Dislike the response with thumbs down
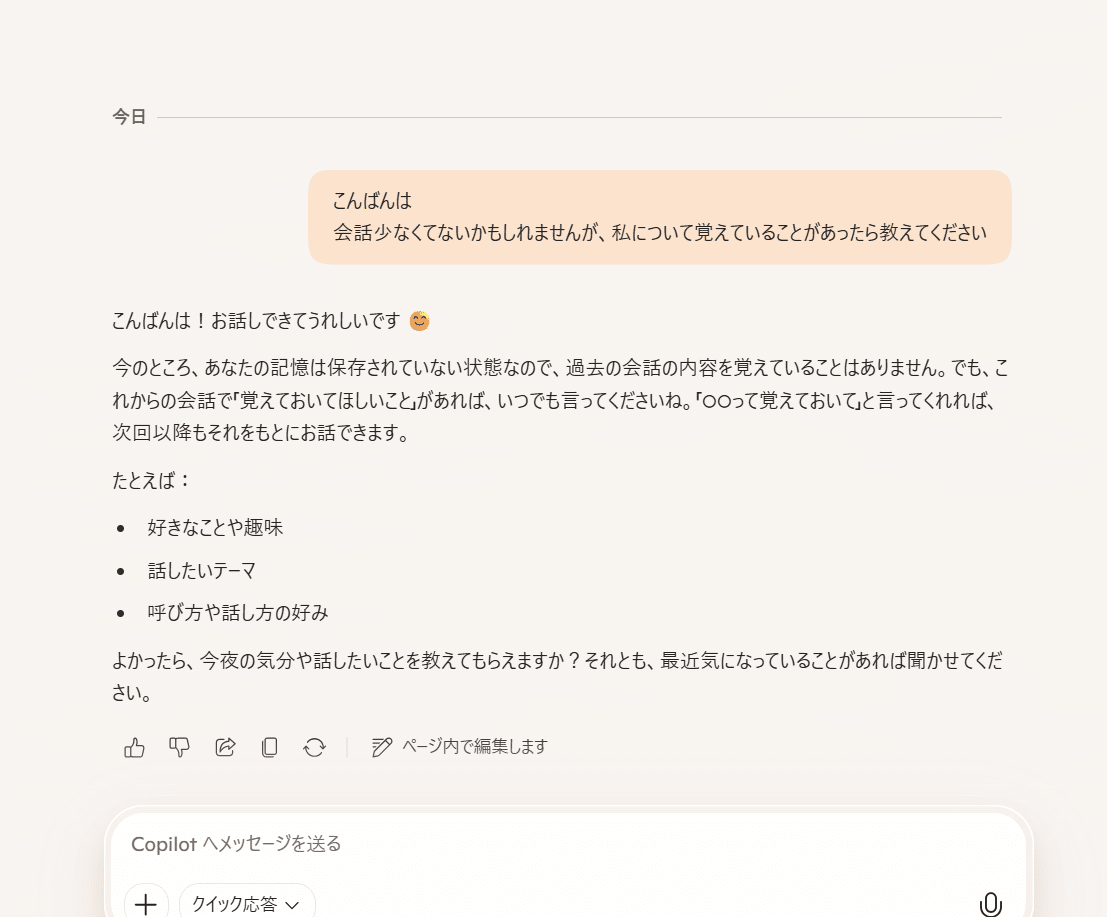 coord(179,747)
